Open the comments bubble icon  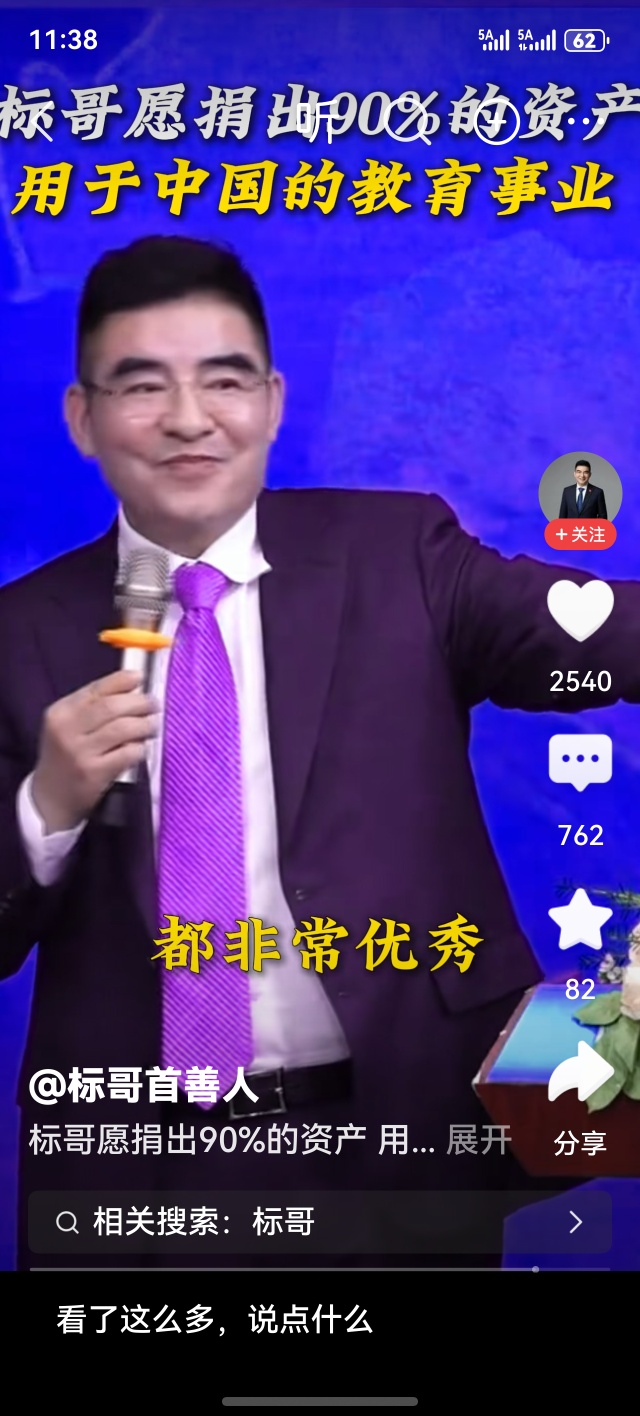[580, 763]
